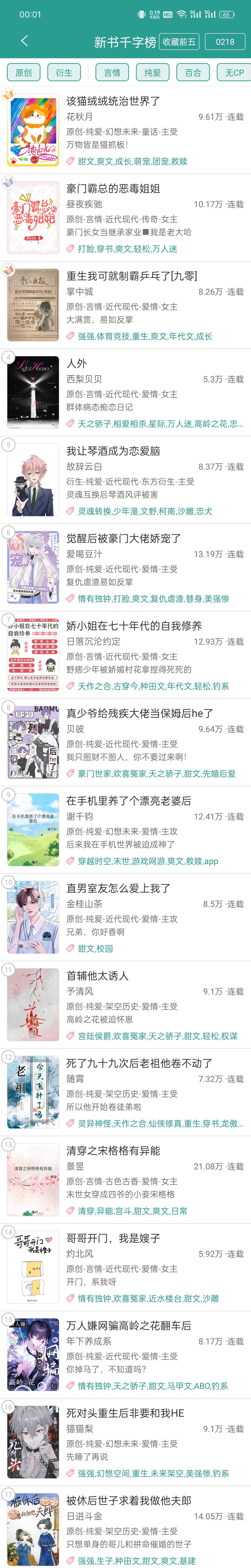Viewport: 251px width, 1568px height.
Task: Choose the 无CP filter chip
Action: (x=234, y=72)
